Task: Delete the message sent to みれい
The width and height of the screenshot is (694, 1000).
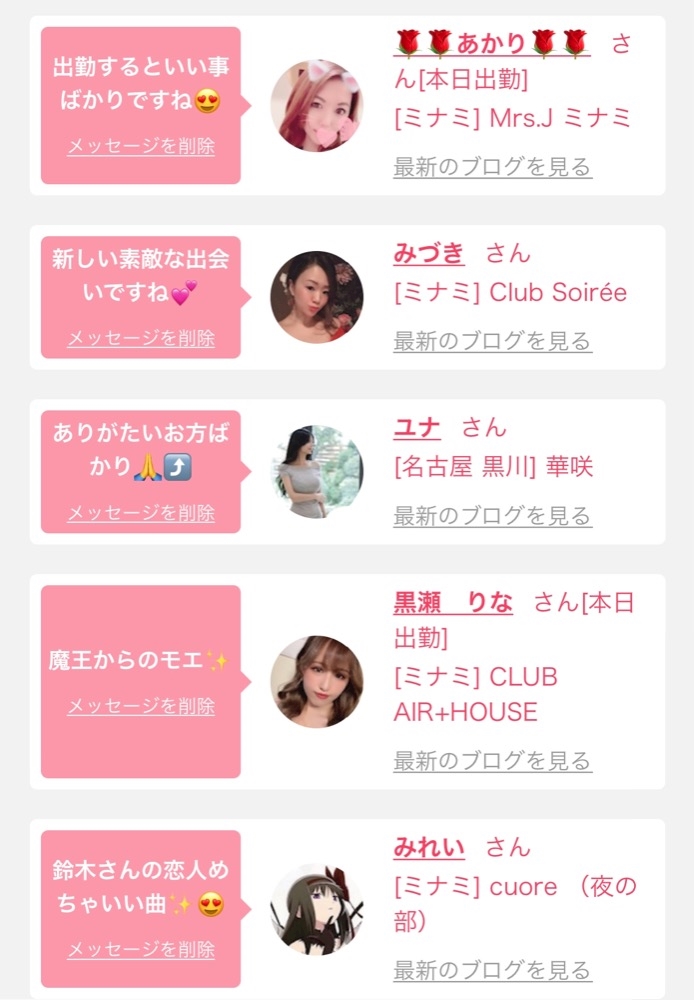Action: click(141, 950)
